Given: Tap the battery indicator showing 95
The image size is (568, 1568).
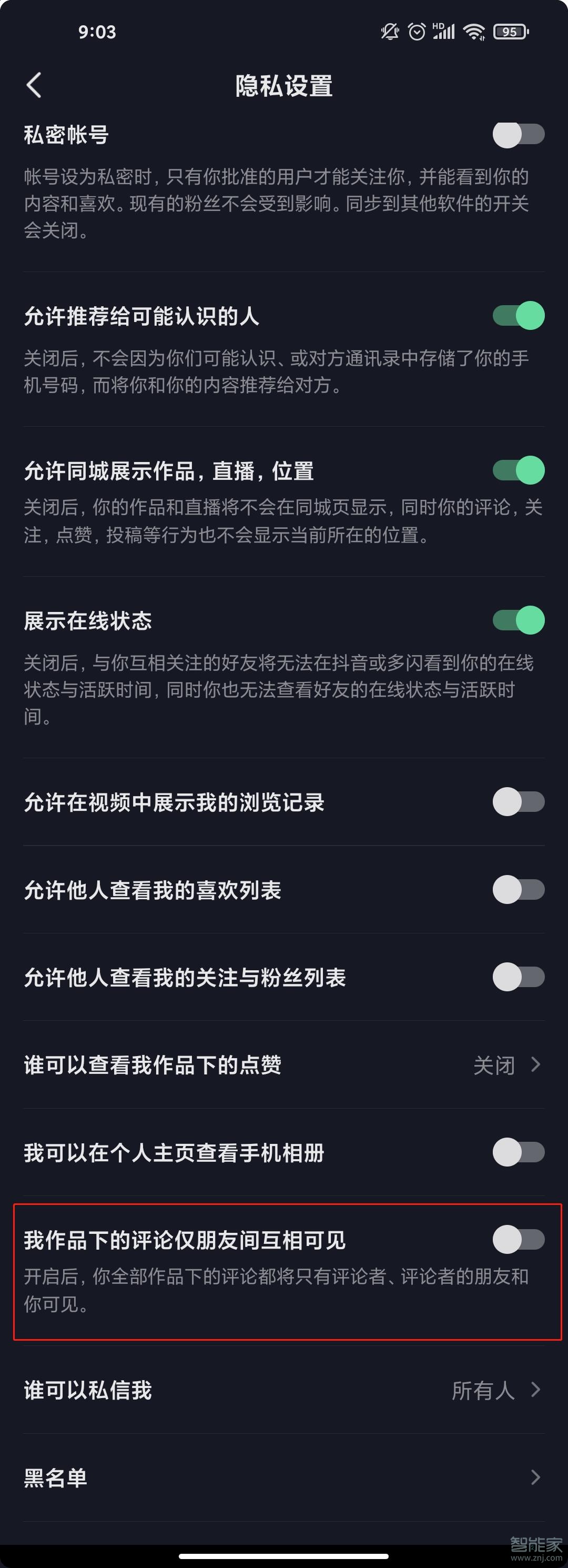Looking at the screenshot, I should coord(511,32).
